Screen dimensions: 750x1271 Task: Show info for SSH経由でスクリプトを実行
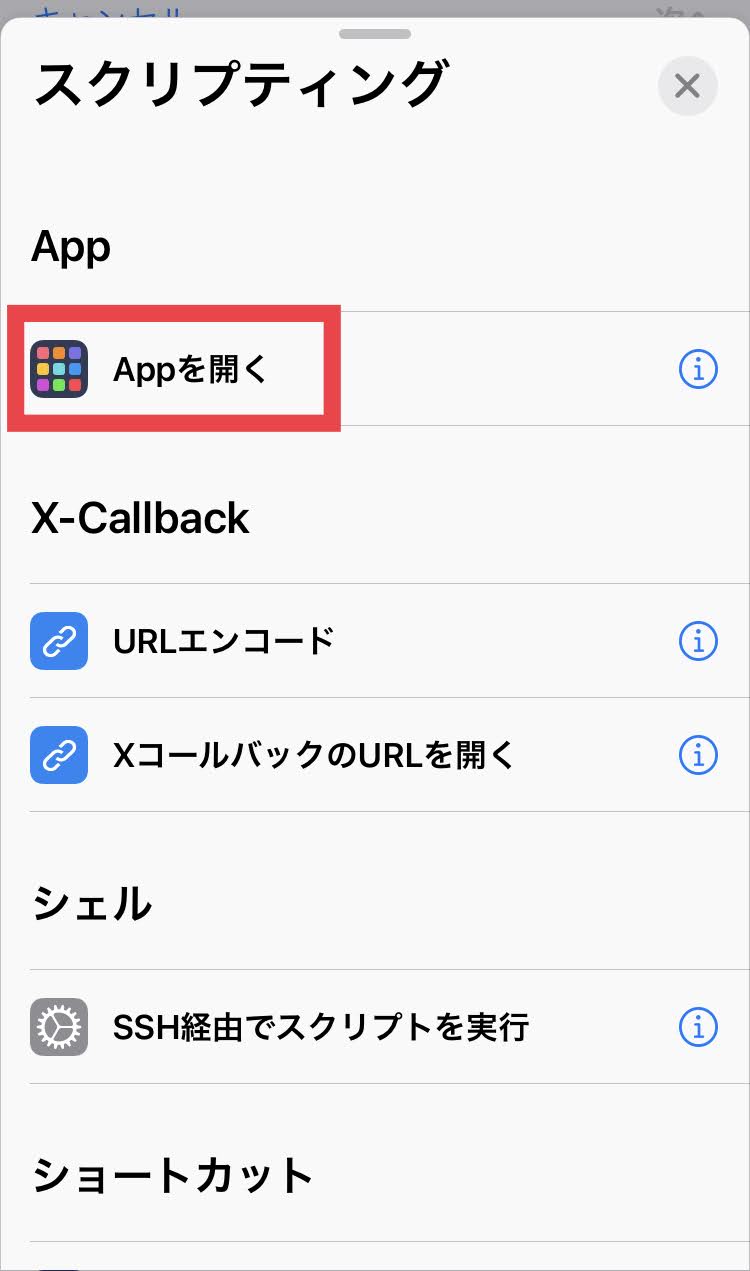[698, 1027]
